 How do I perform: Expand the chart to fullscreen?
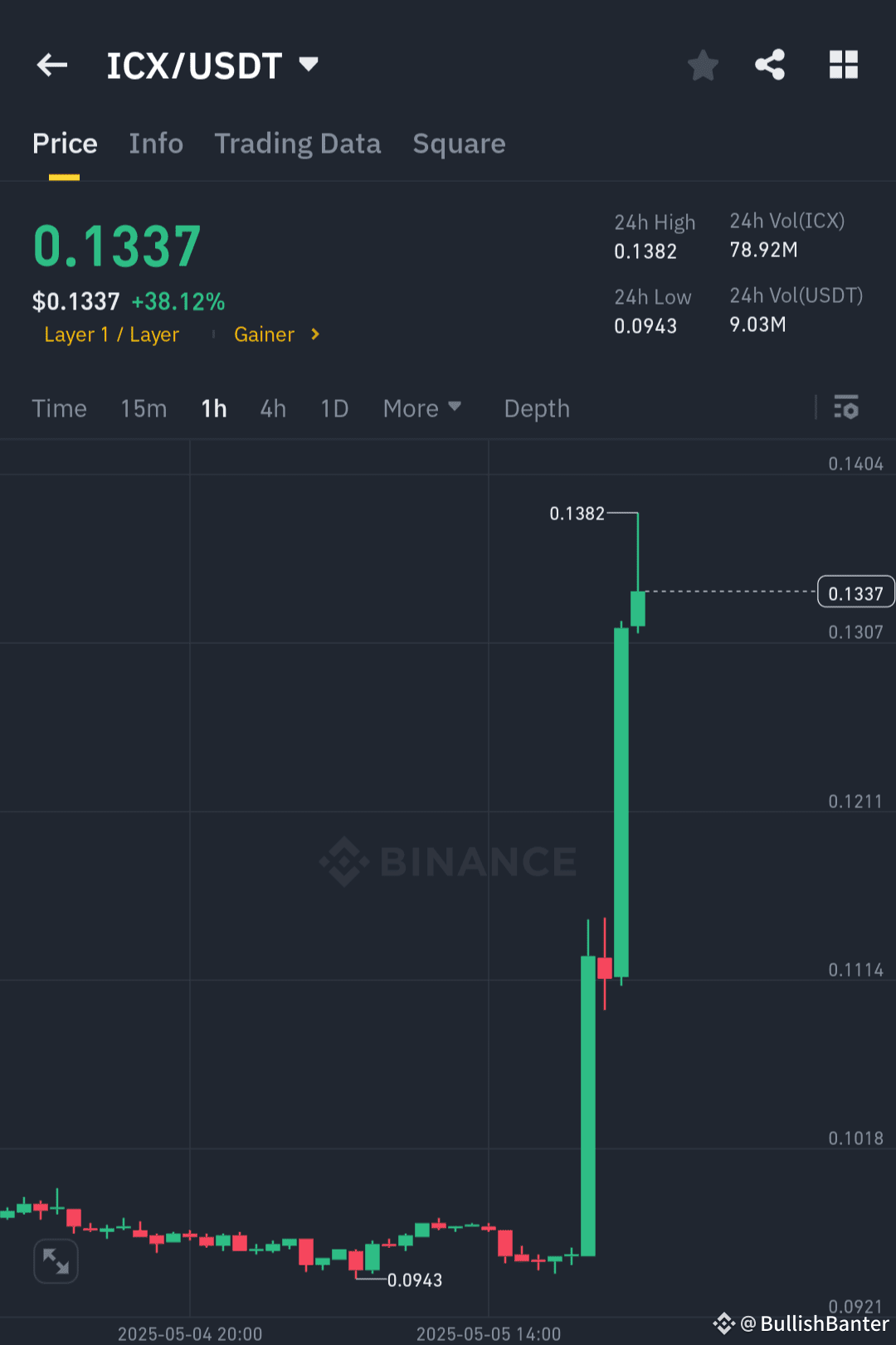point(55,1260)
